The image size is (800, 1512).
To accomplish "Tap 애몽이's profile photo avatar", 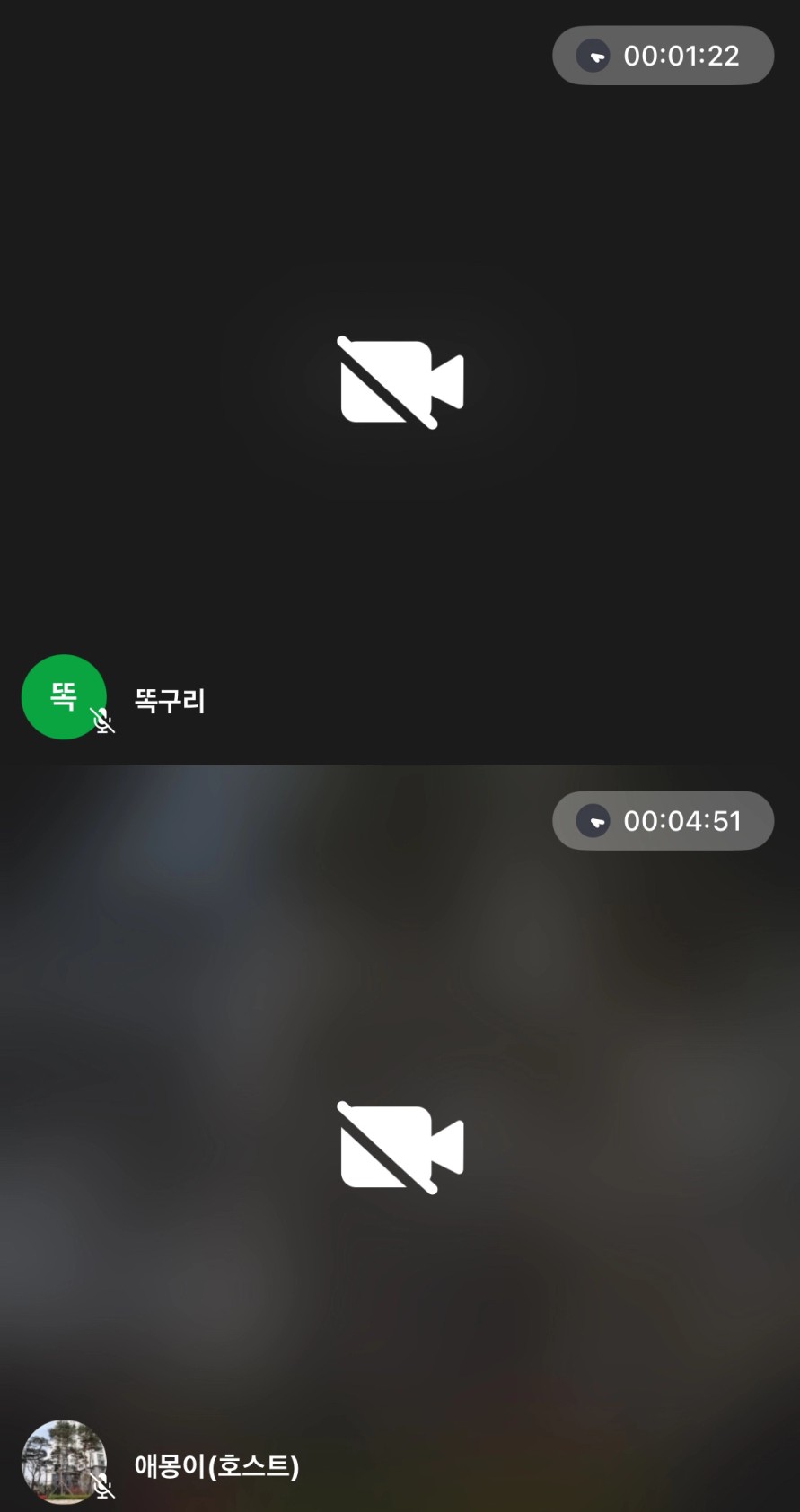I will point(64,1462).
